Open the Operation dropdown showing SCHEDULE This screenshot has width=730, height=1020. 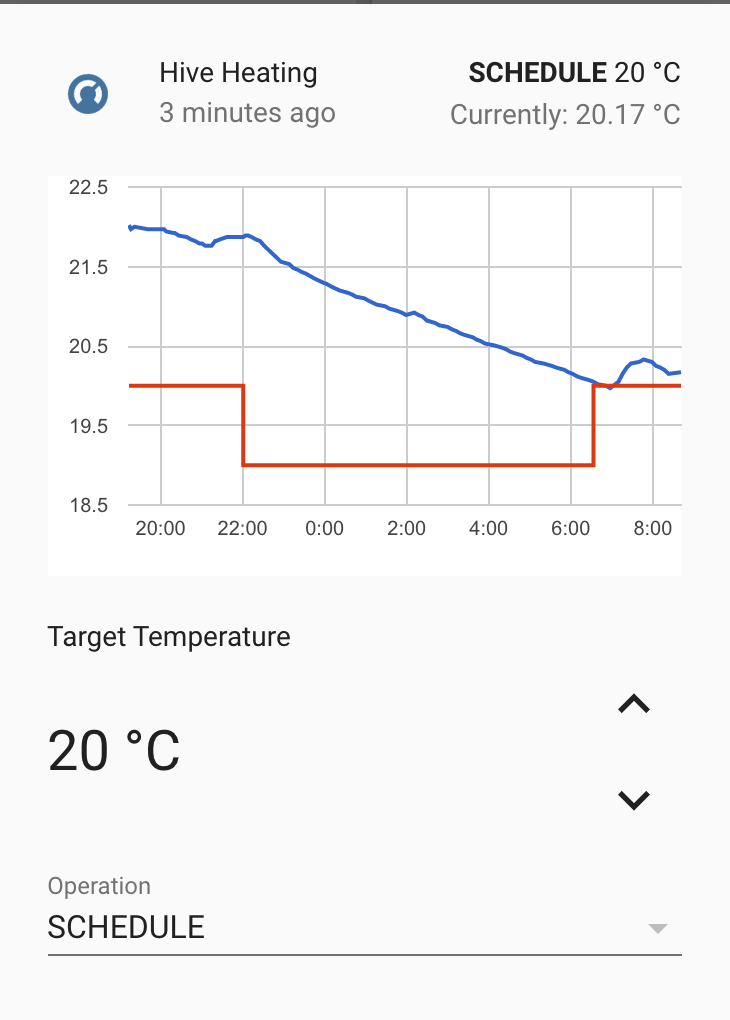point(364,927)
